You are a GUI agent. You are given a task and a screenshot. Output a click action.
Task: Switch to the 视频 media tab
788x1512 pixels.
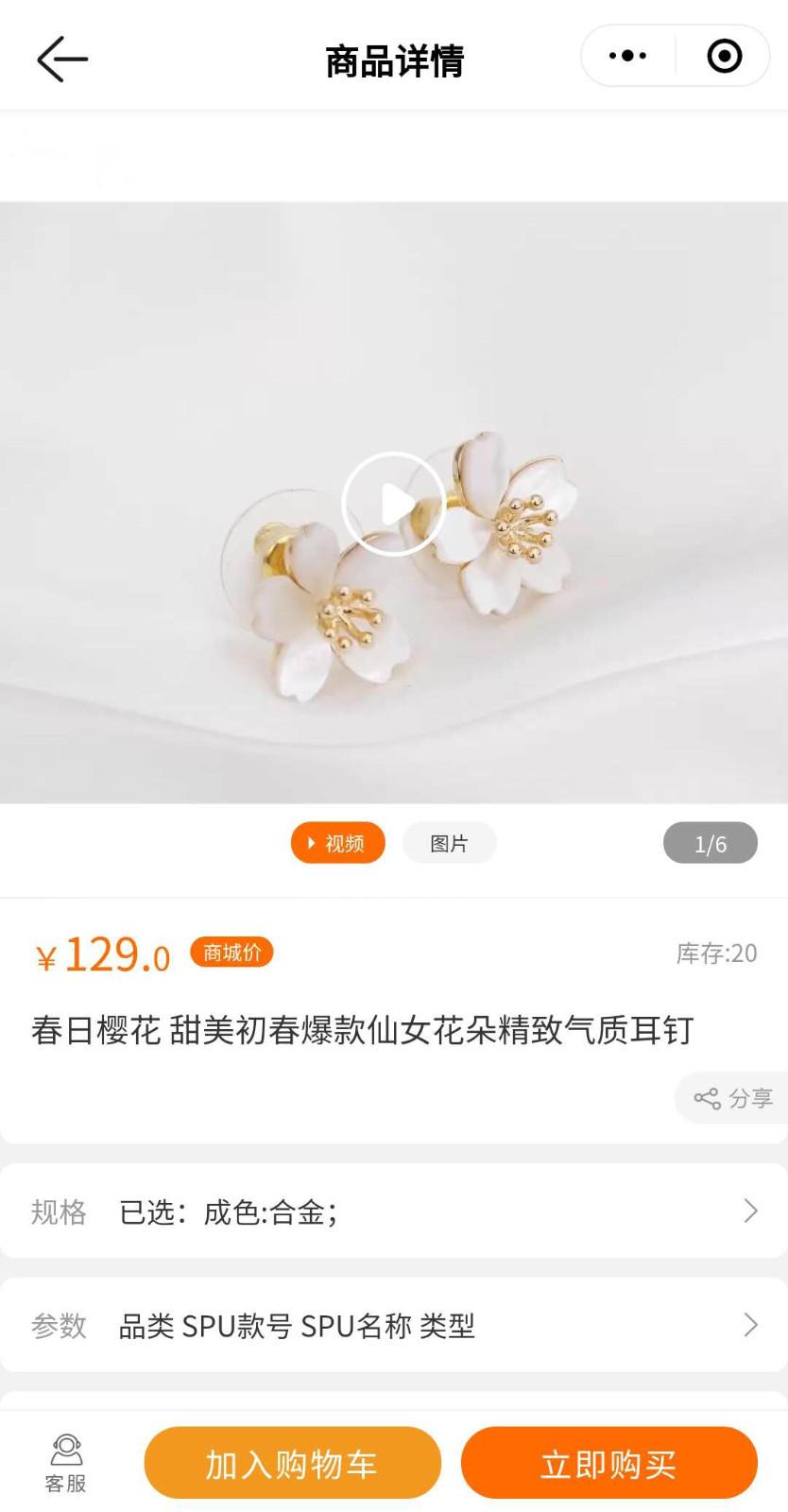(x=338, y=843)
